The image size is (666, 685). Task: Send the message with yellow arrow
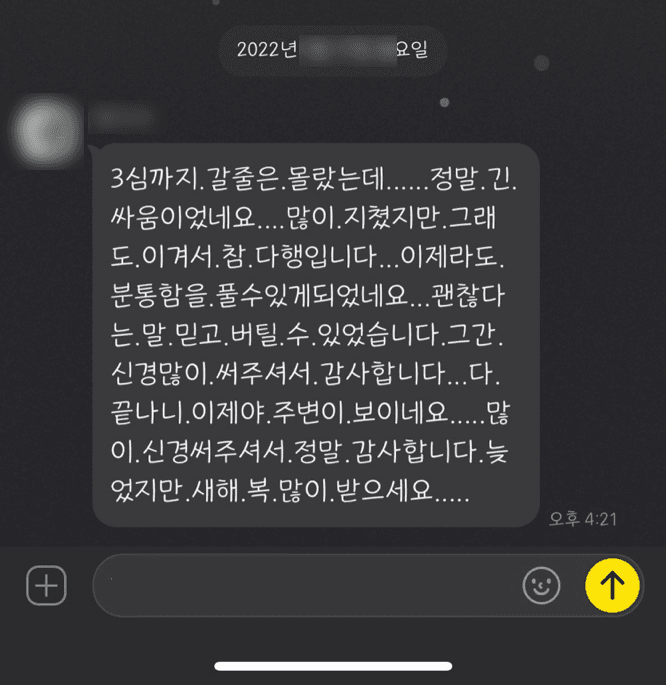612,586
